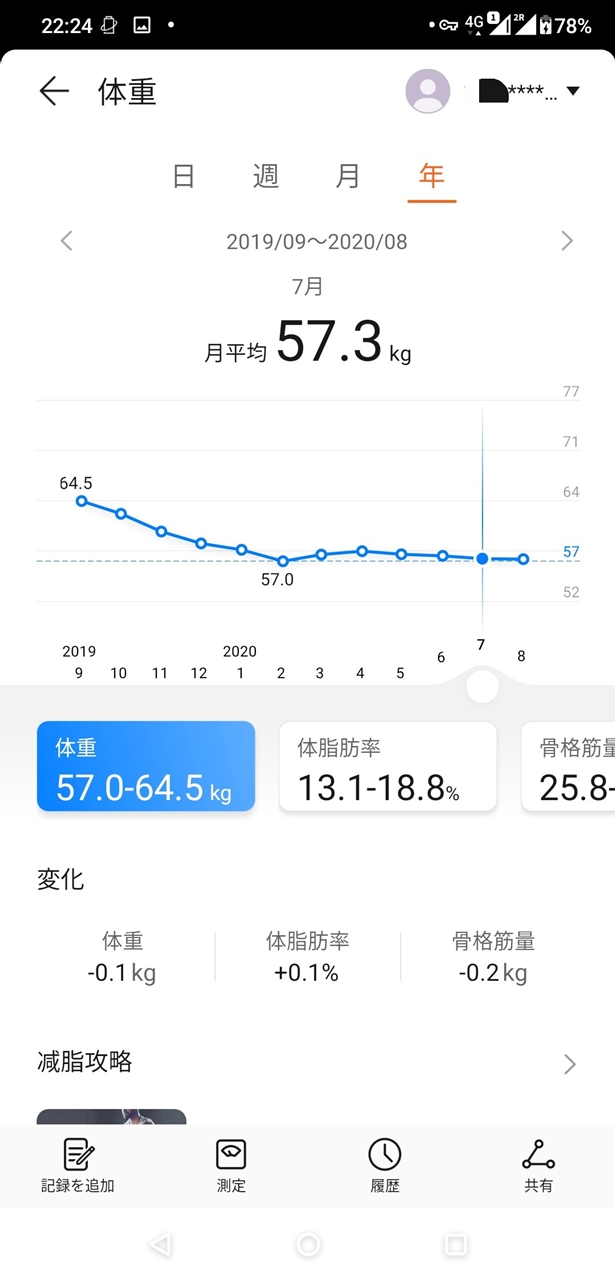Open 履歴 history
This screenshot has width=615, height=1280.
point(385,1165)
